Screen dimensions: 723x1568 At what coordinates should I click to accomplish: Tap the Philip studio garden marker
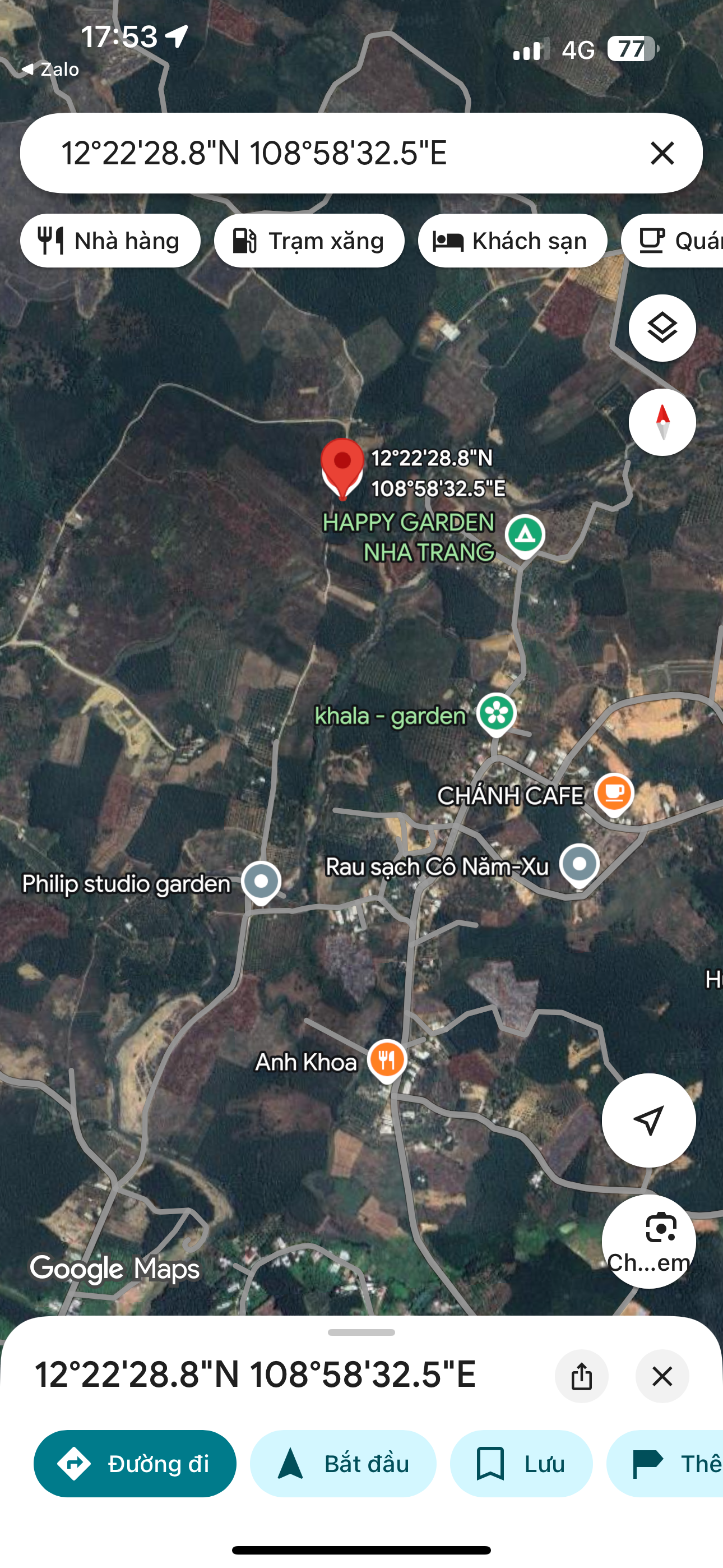click(261, 882)
